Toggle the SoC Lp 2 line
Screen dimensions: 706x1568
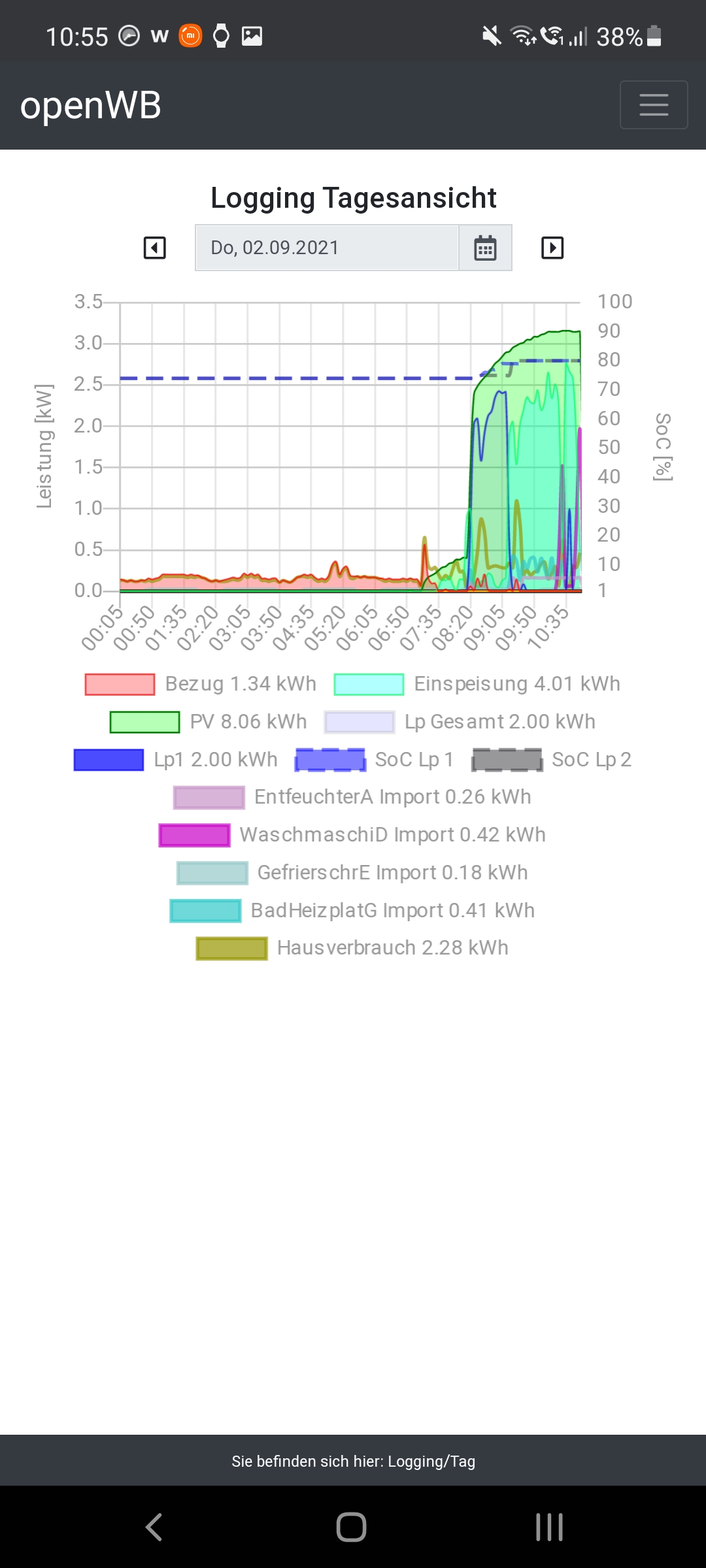pos(552,760)
